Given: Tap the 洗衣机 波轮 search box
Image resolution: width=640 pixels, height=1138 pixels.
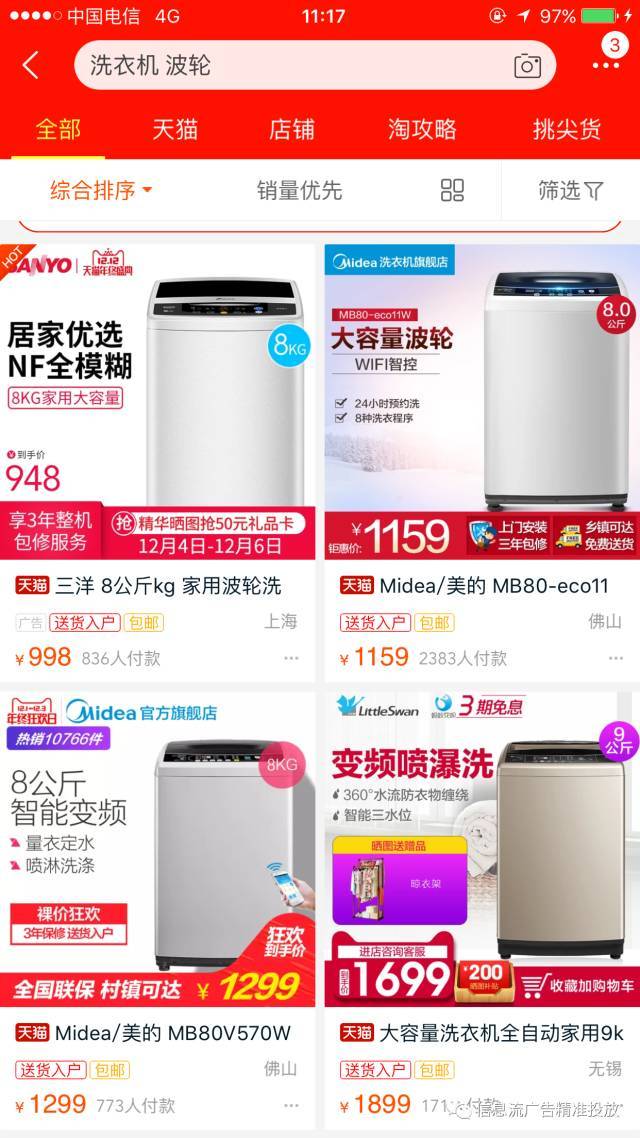Looking at the screenshot, I should pyautogui.click(x=290, y=66).
